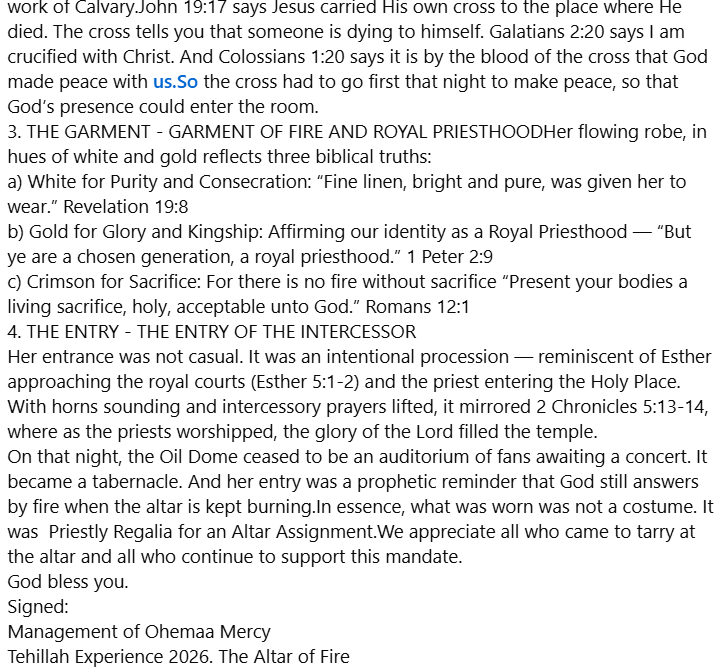Open the blue "us.So" link

coord(175,82)
